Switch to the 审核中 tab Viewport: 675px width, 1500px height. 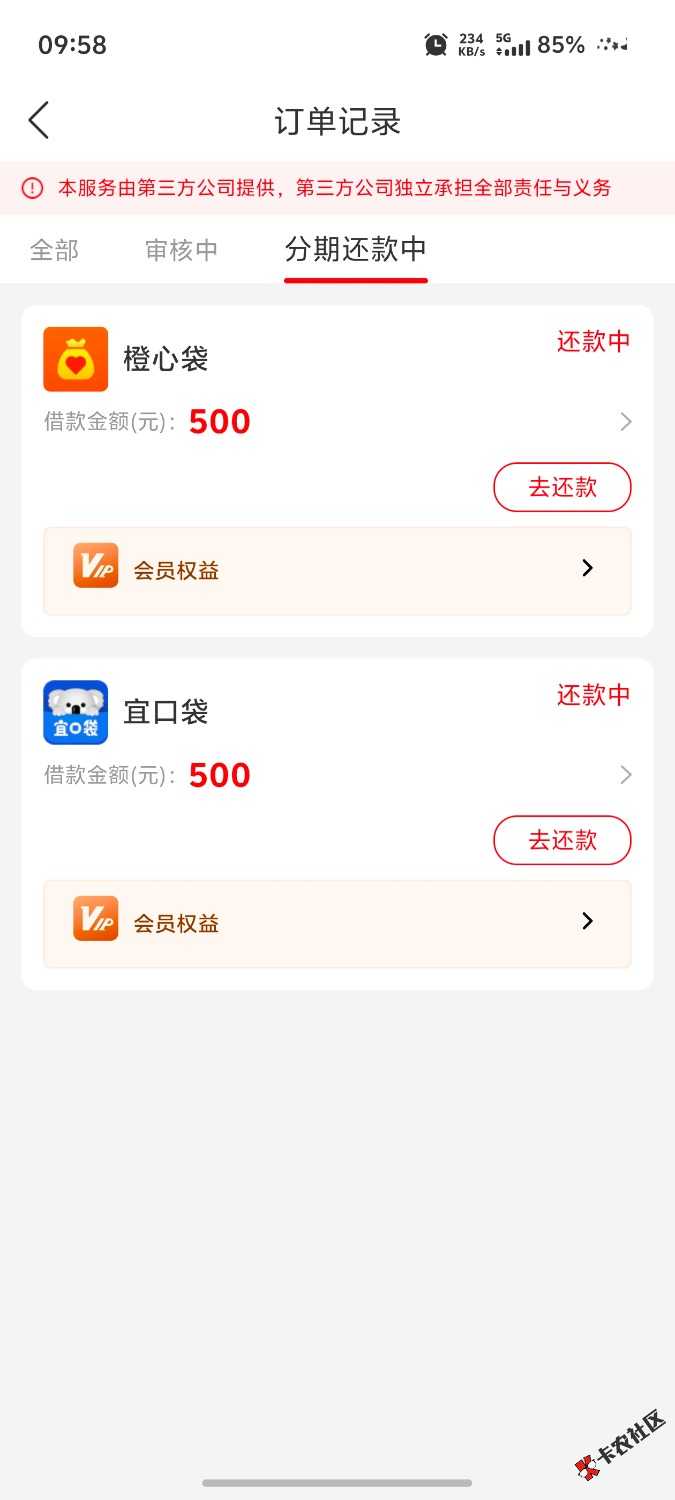[181, 250]
